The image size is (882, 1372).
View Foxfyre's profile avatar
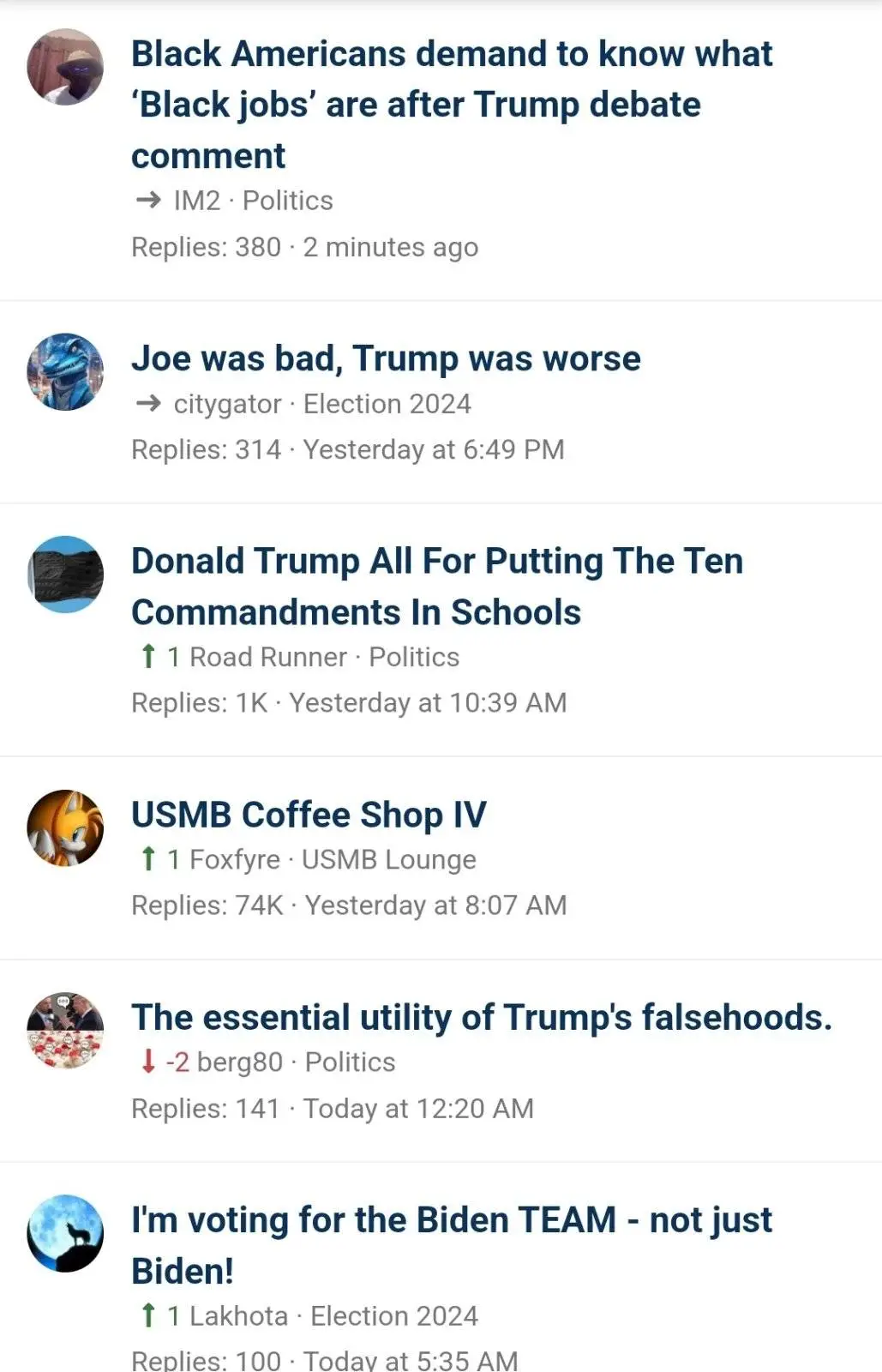(x=65, y=827)
